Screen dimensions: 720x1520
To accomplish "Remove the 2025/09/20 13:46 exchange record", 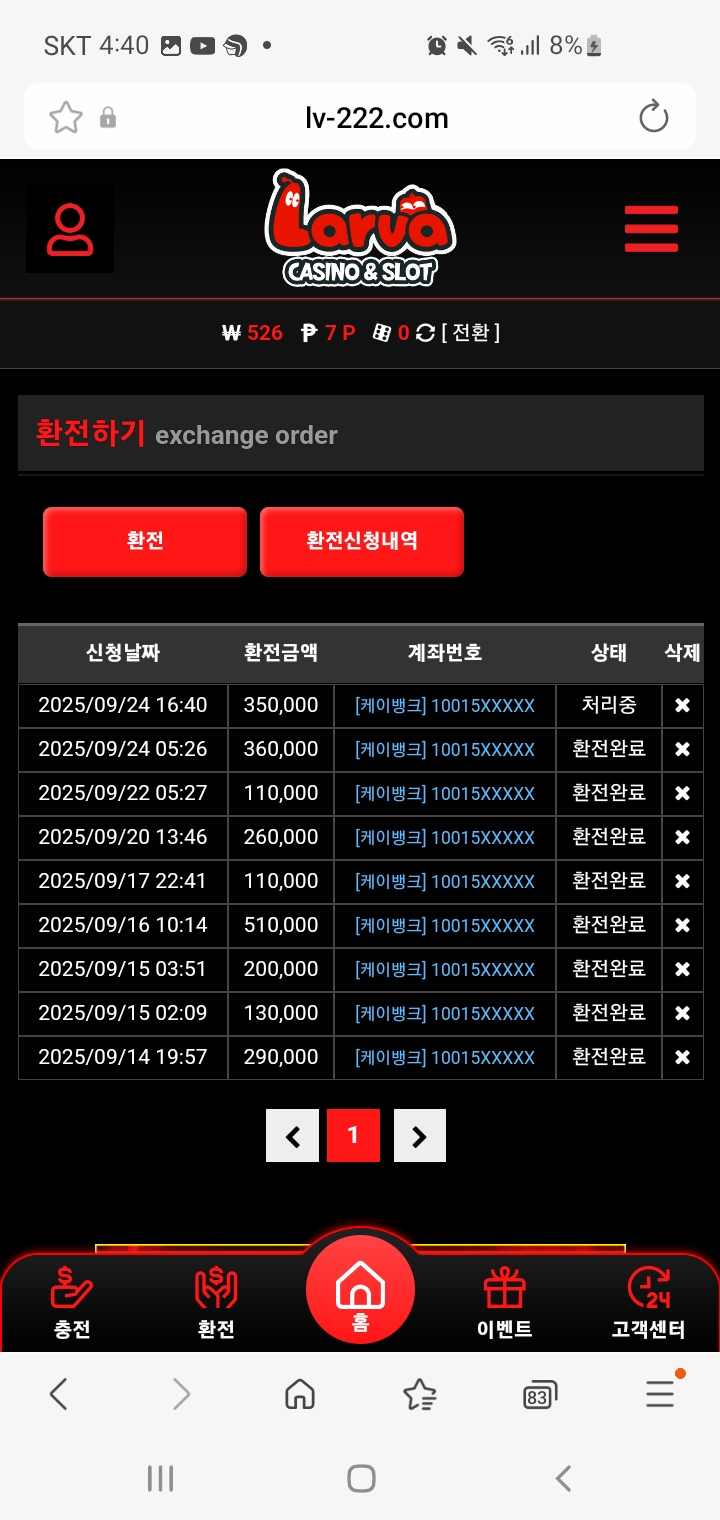I will pyautogui.click(x=682, y=838).
